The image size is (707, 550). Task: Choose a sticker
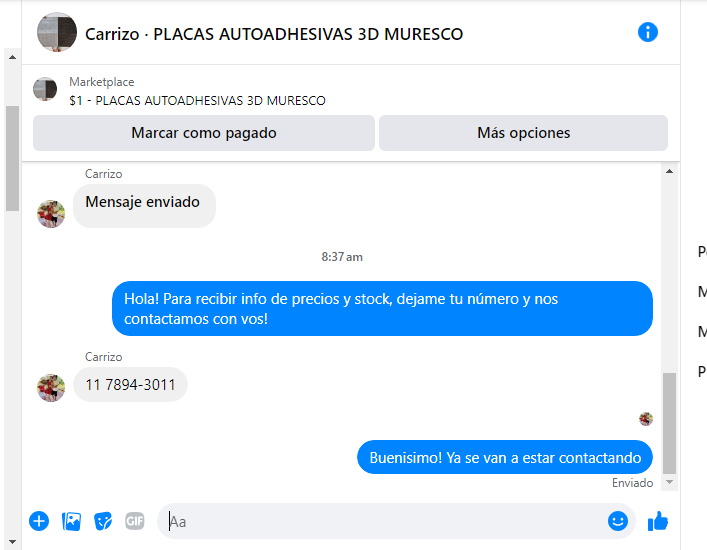103,520
